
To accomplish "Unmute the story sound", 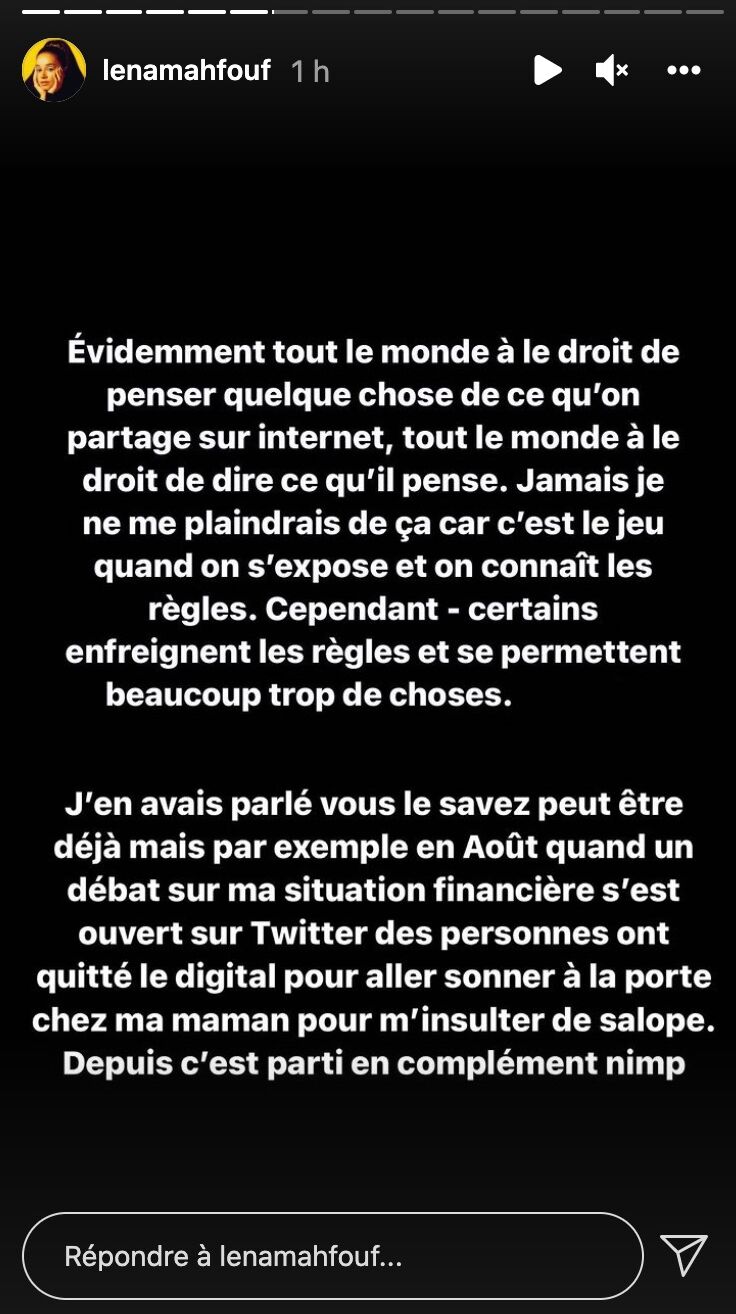I will (x=611, y=70).
